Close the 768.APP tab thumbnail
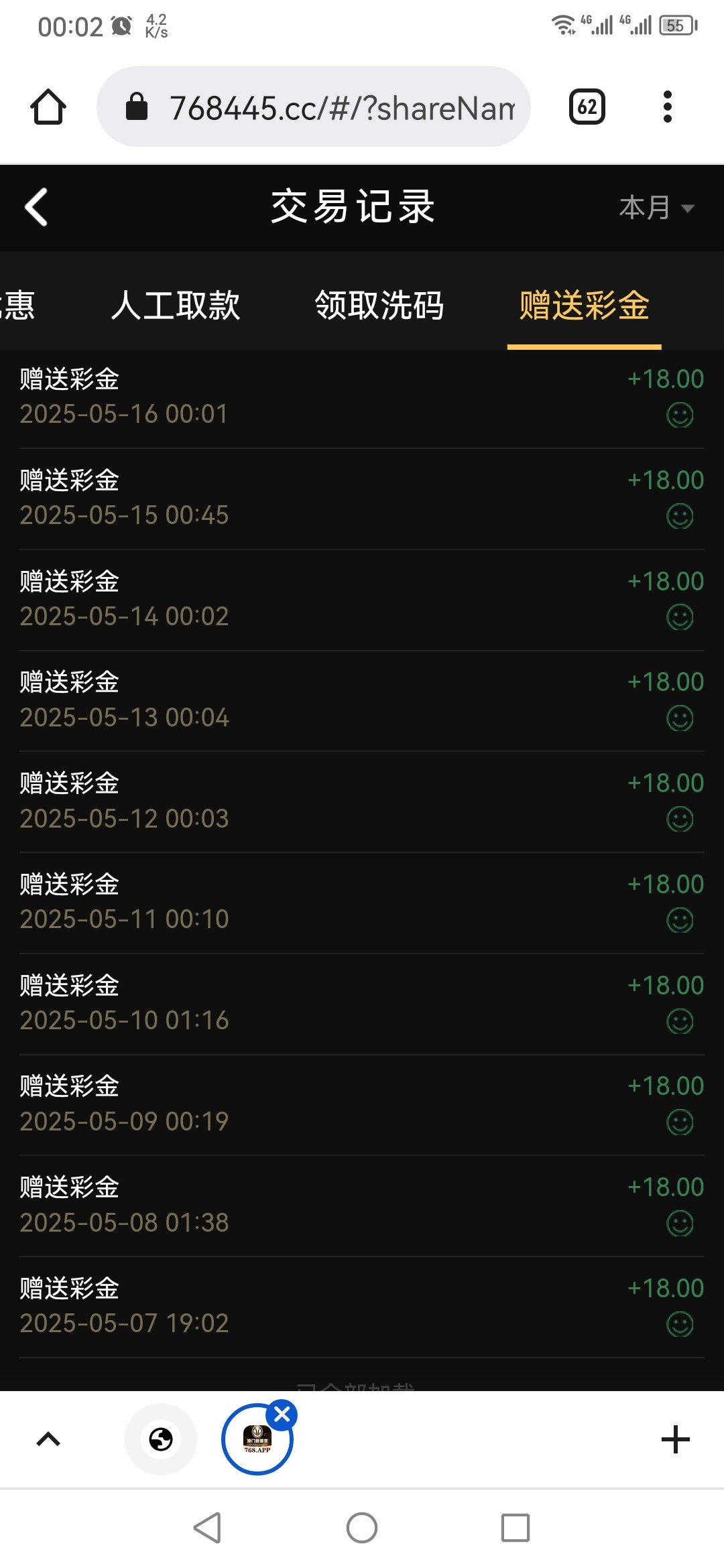This screenshot has width=724, height=1568. pyautogui.click(x=282, y=1415)
